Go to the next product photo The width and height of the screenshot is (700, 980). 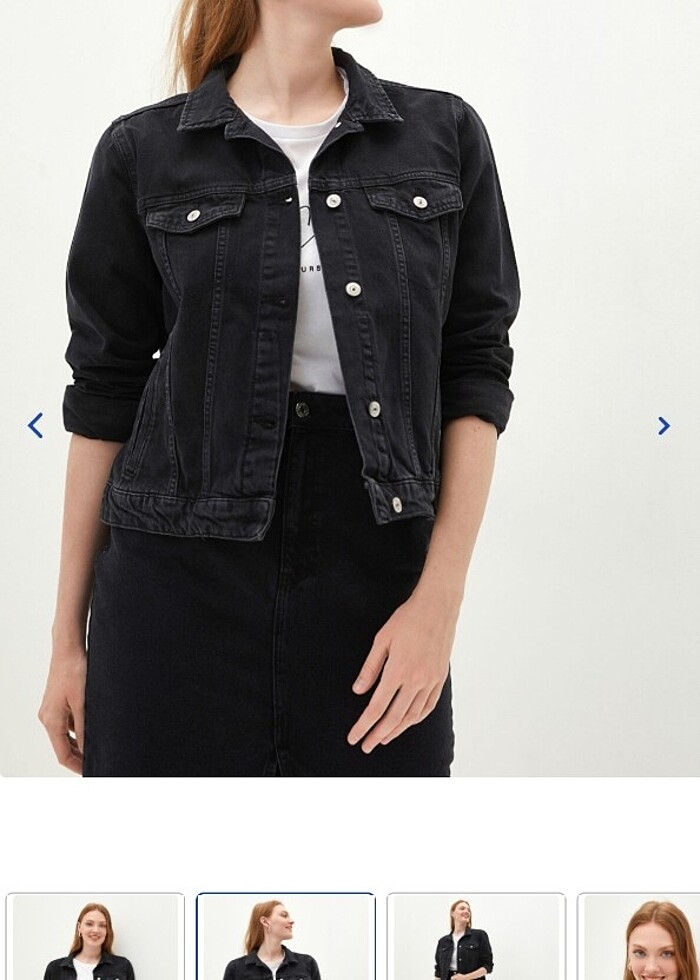coord(663,426)
